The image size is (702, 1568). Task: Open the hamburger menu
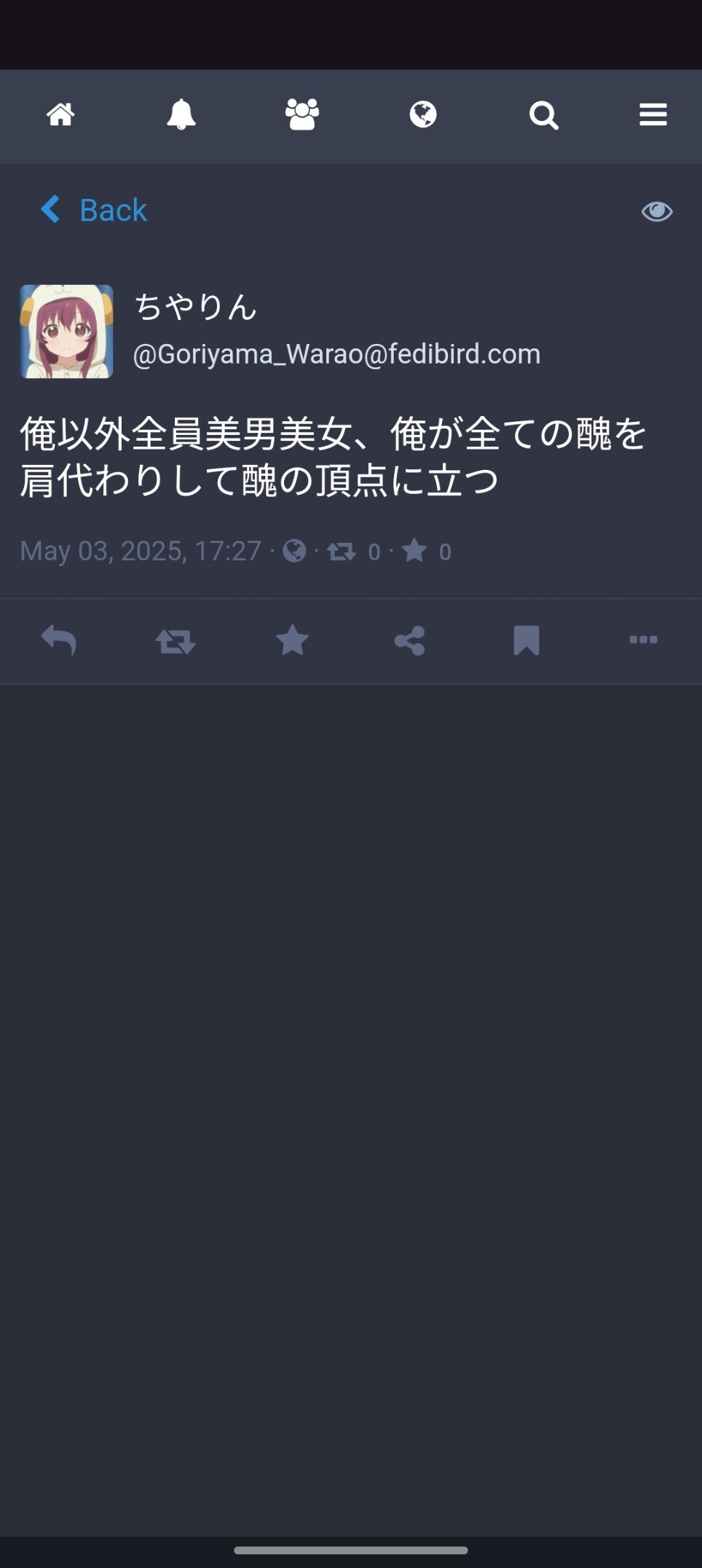(653, 114)
